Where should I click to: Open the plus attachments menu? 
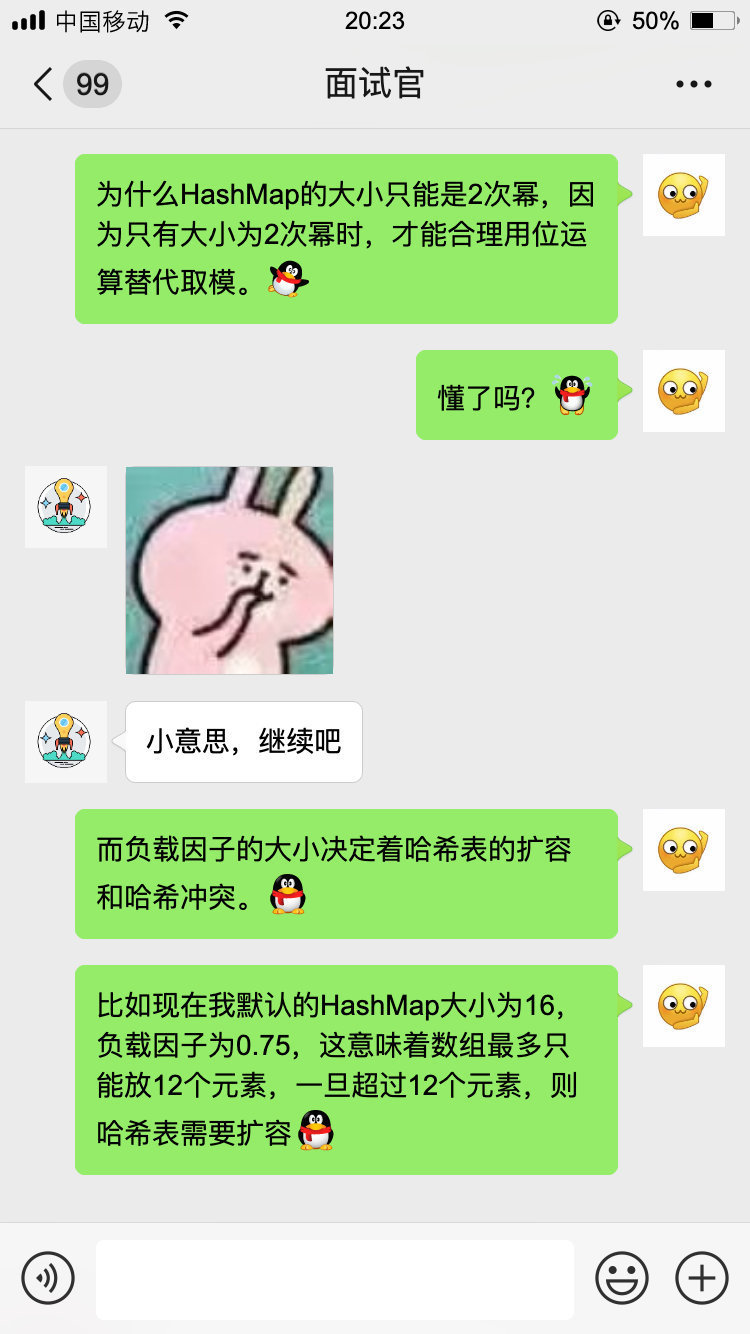pos(701,1278)
